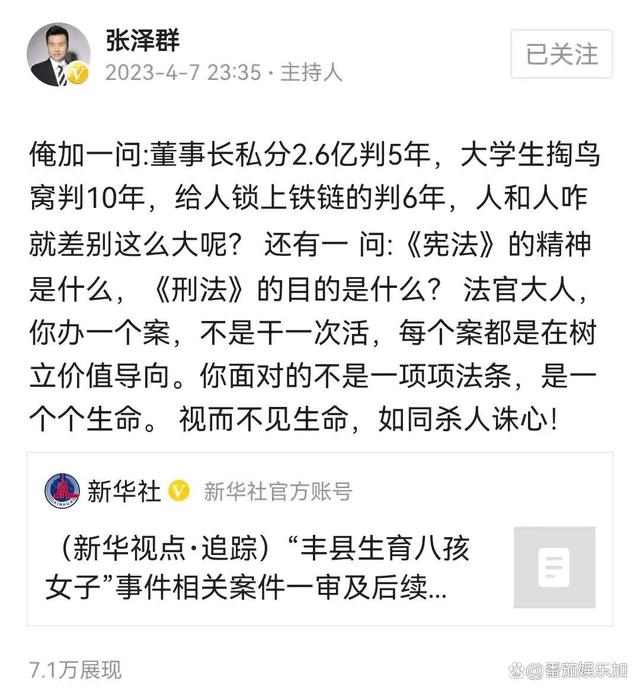
Task: Open 张泽群's profile avatar
Action: click(59, 53)
